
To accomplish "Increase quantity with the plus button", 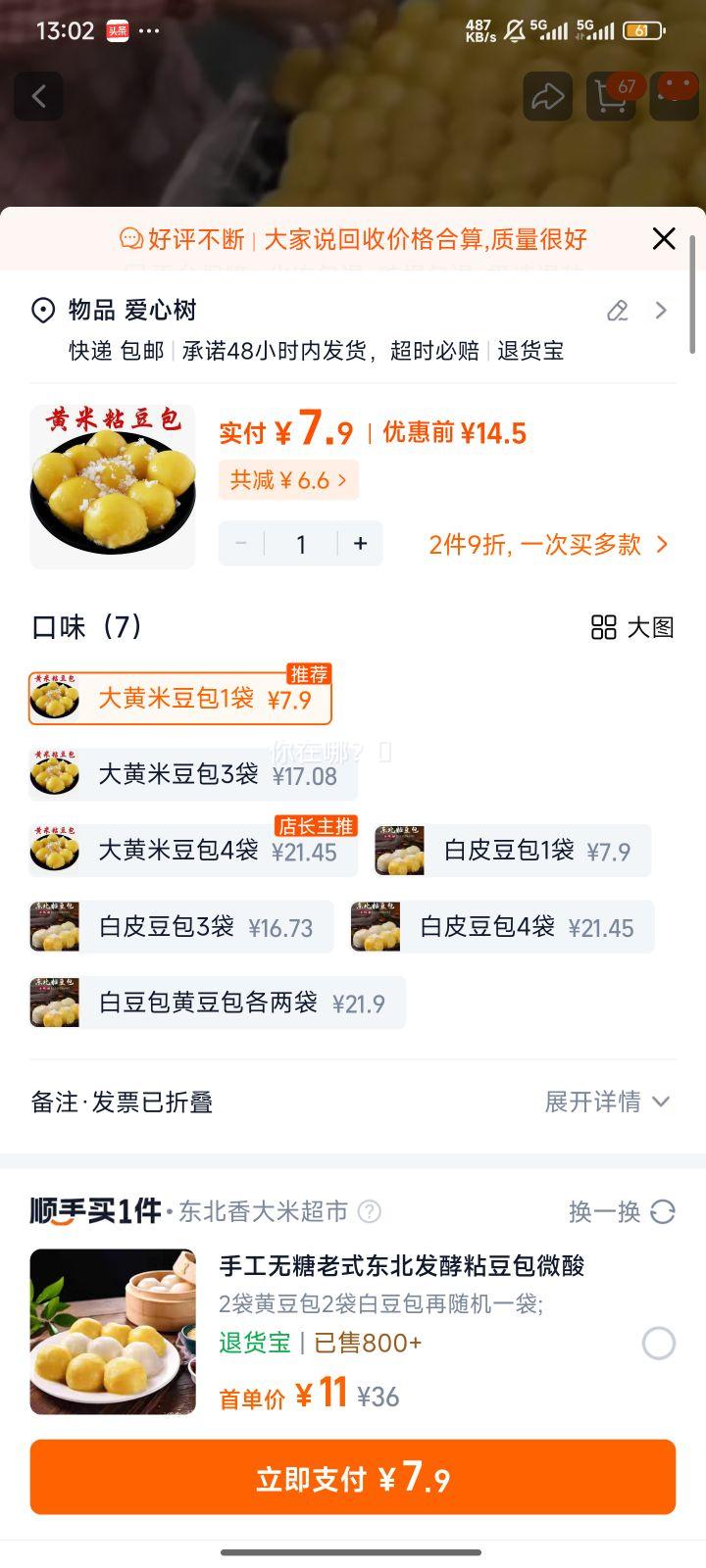I will 360,544.
